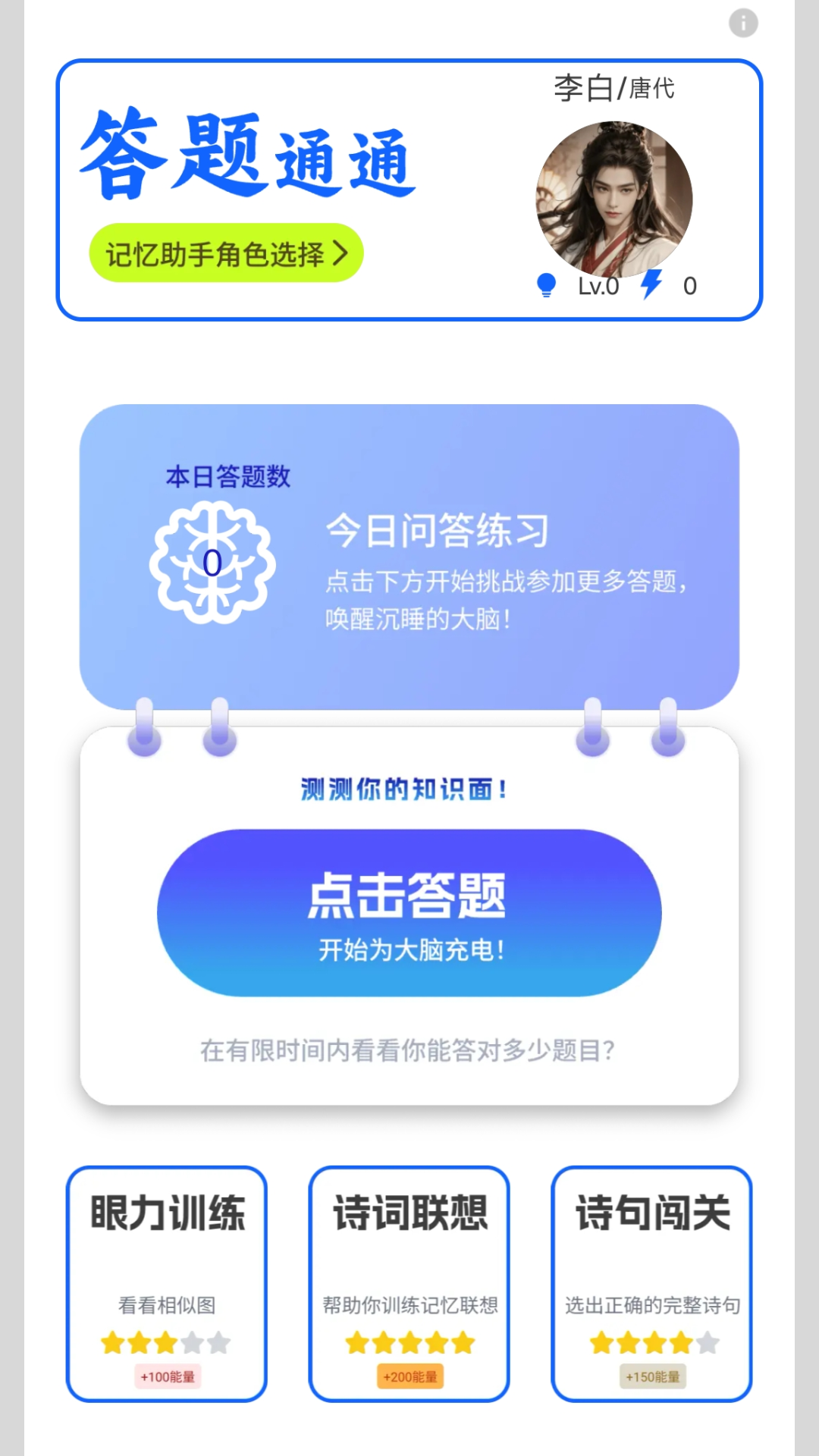Open the info icon at top right
Viewport: 819px width, 1456px height.
pyautogui.click(x=743, y=23)
